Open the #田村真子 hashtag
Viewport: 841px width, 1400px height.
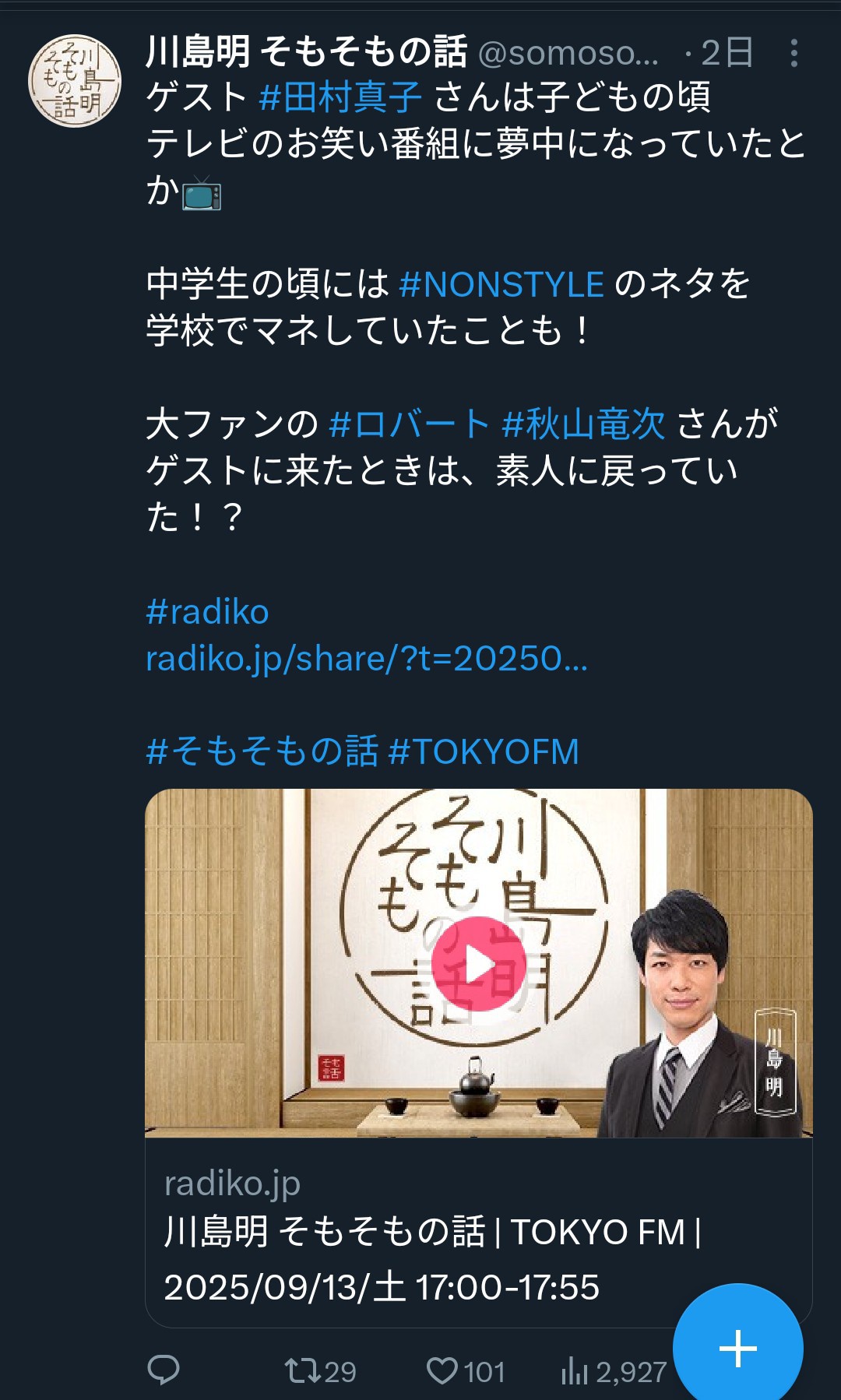tap(340, 97)
